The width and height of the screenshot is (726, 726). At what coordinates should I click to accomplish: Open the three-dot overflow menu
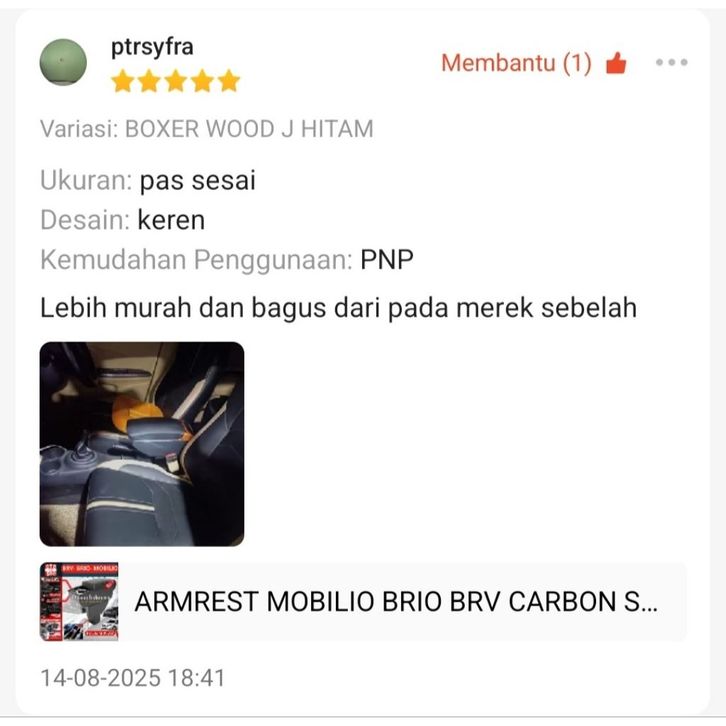click(x=671, y=63)
